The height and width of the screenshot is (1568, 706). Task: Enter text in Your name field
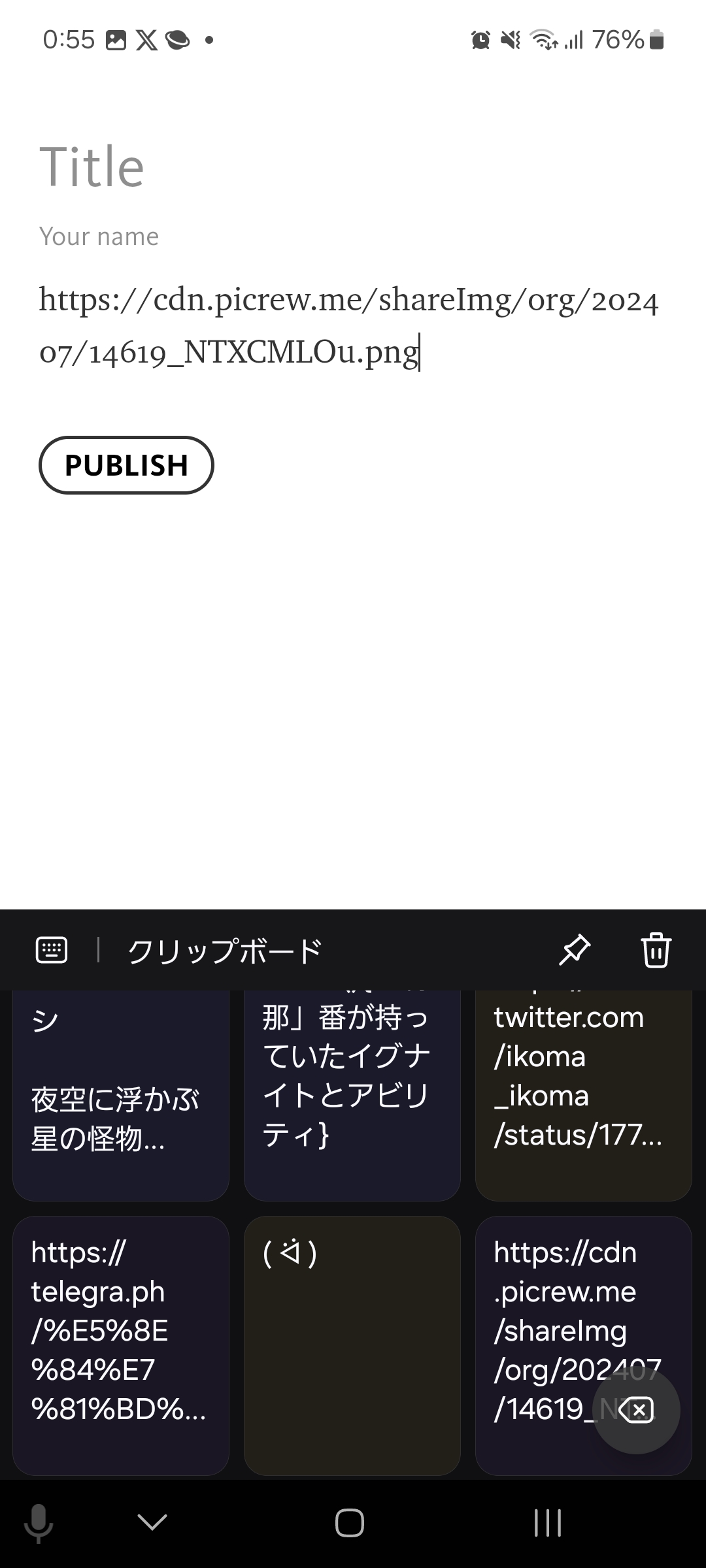coord(196,237)
